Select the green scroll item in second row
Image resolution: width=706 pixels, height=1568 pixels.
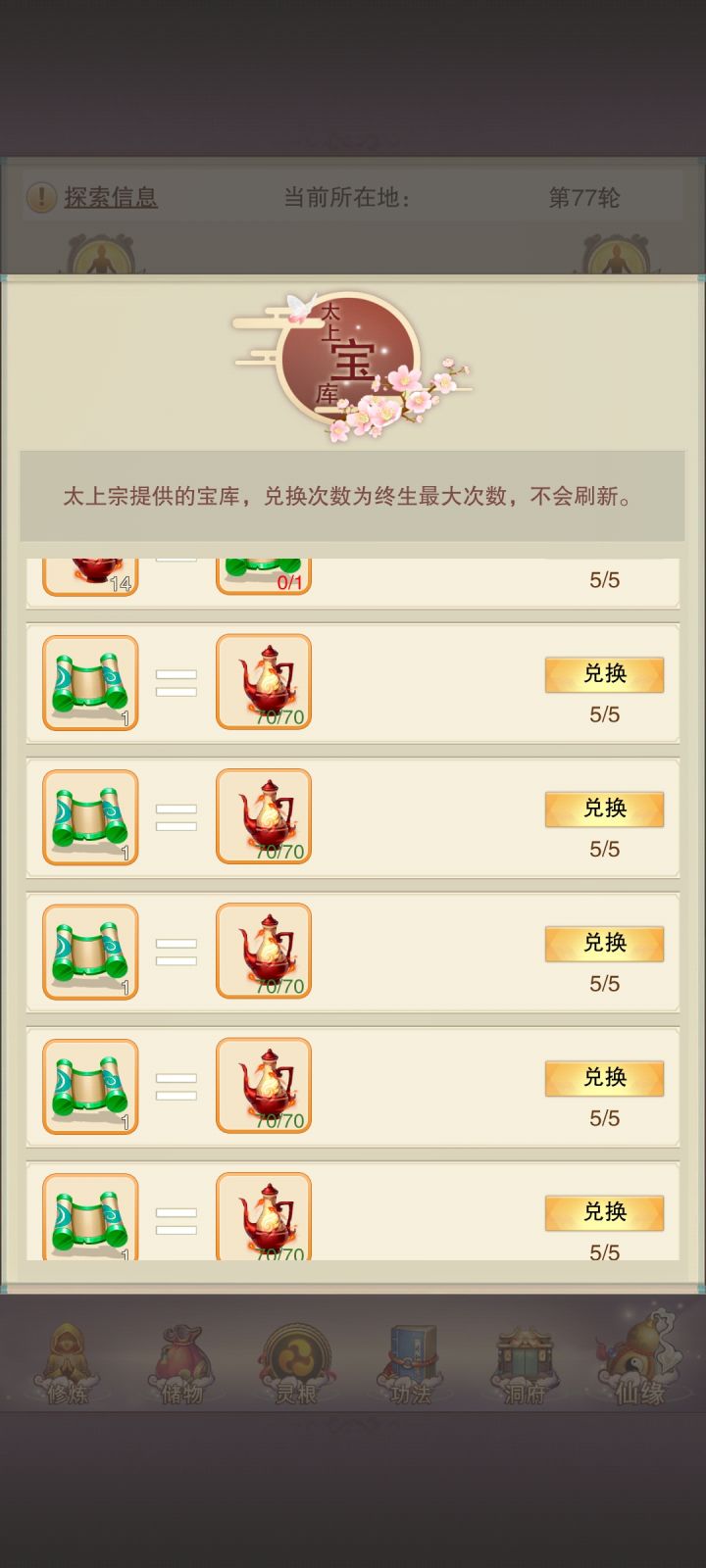(88, 681)
